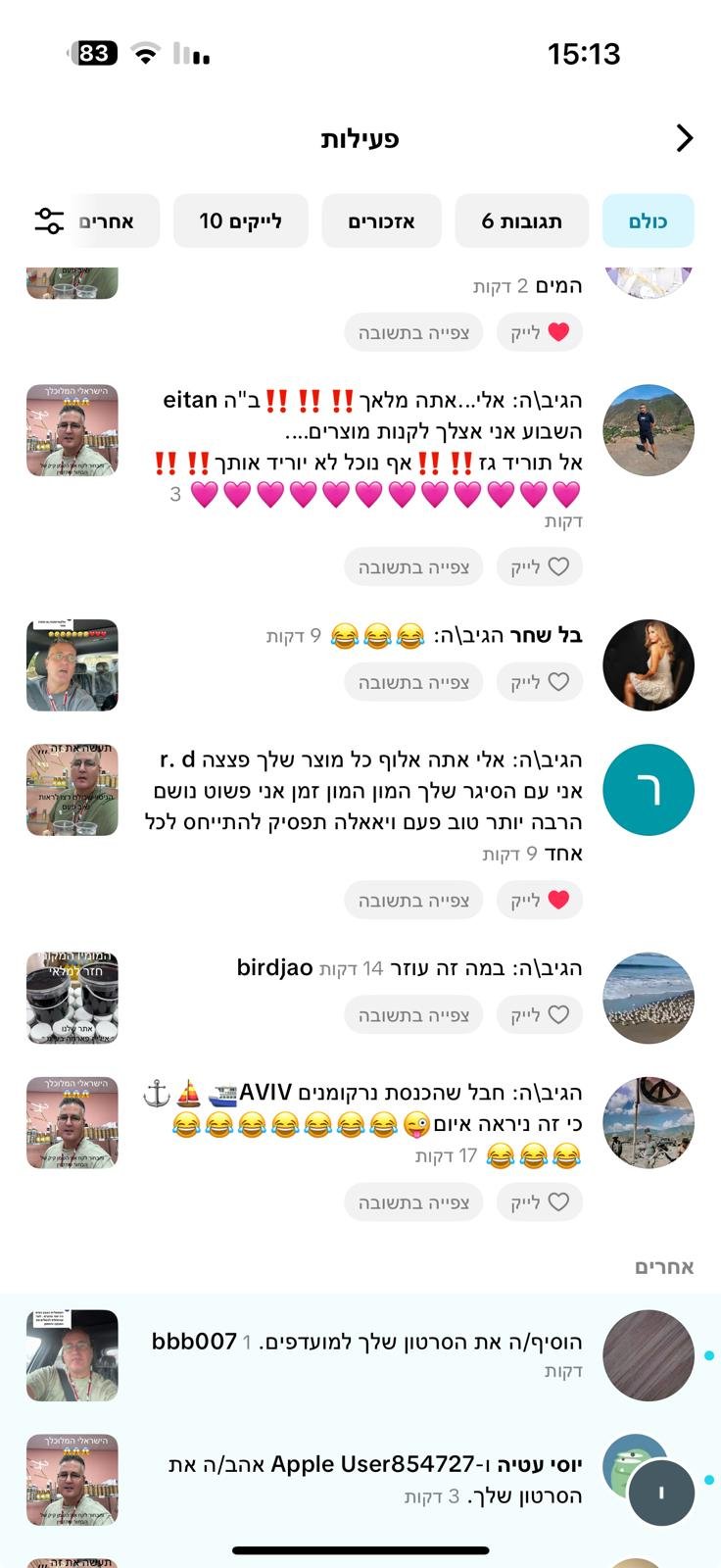Like בל שחר's laughing emoji comment
The image size is (721, 1568).
tap(540, 681)
